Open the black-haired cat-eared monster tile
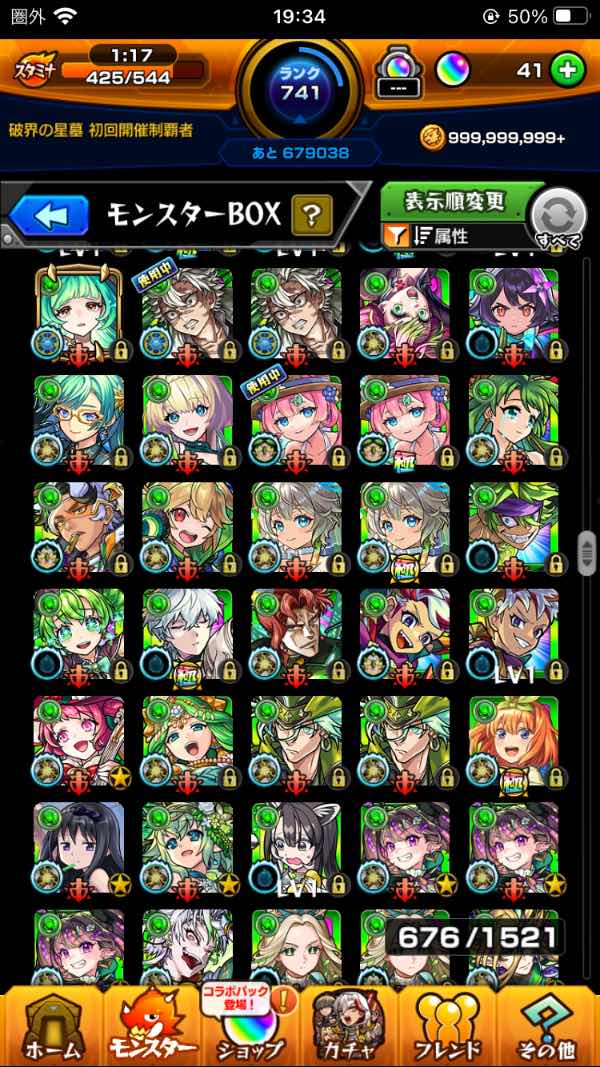Image resolution: width=600 pixels, height=1067 pixels. pyautogui.click(x=297, y=848)
